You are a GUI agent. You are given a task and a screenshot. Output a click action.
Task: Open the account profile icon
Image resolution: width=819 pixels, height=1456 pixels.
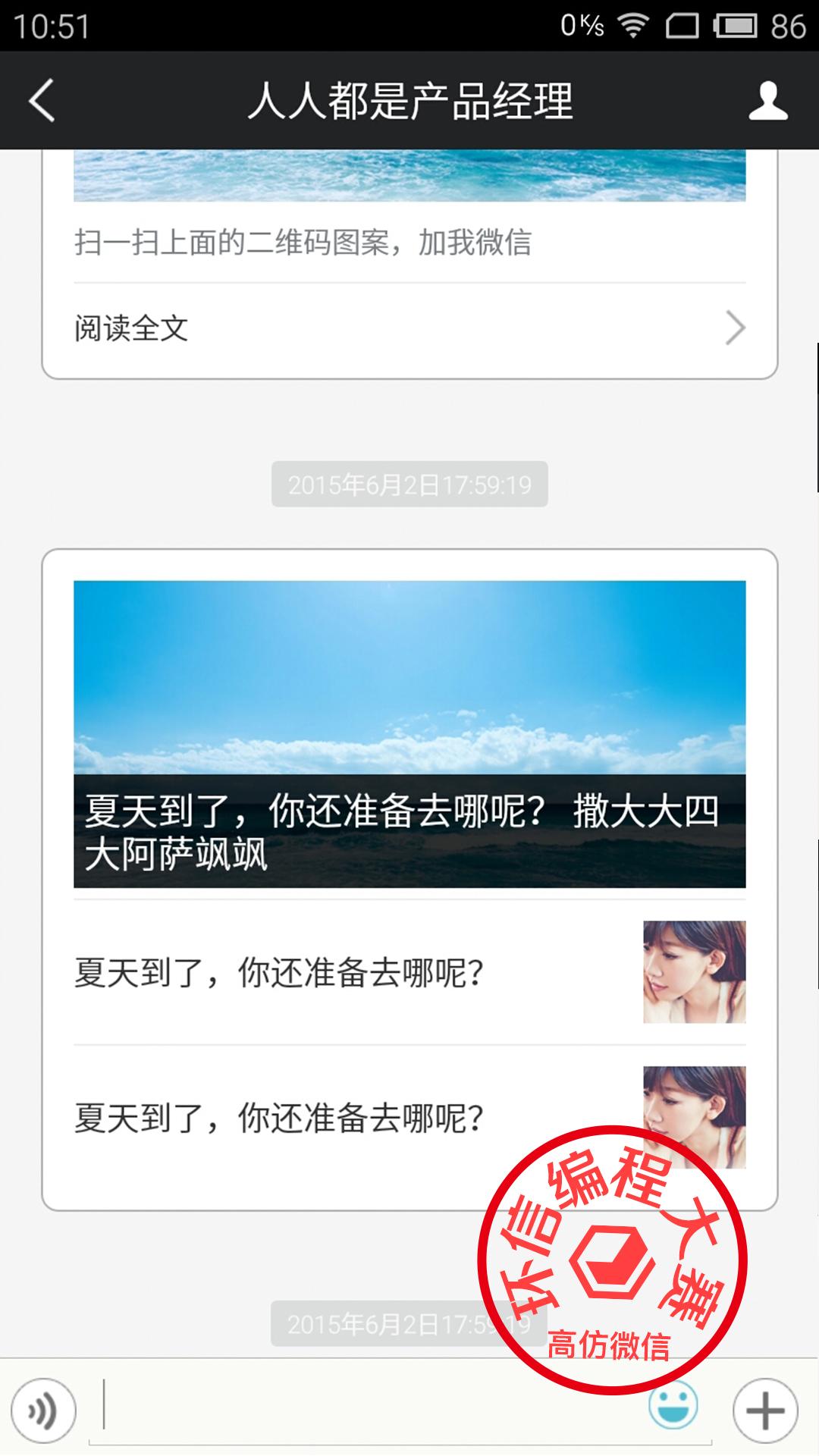tap(767, 101)
